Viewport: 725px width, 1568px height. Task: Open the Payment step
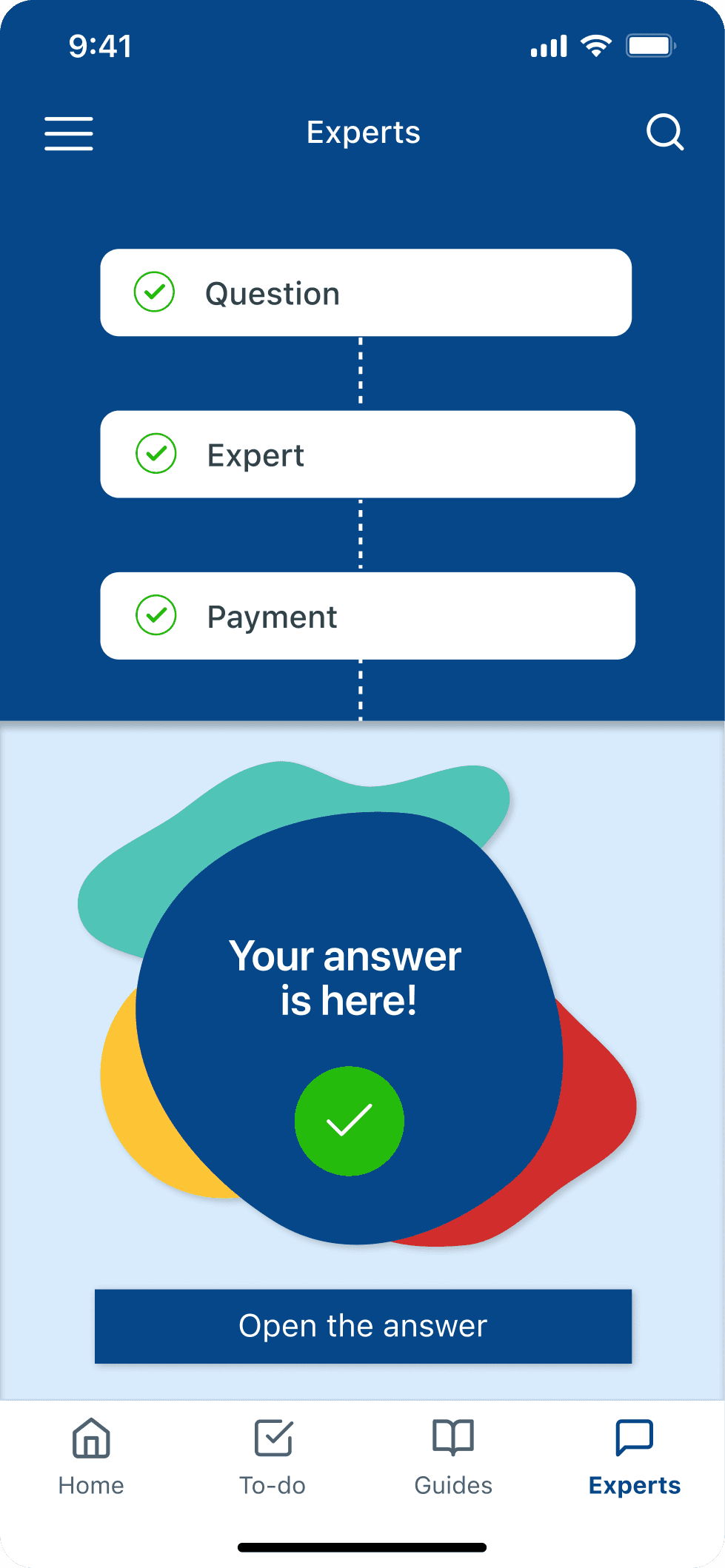(x=367, y=616)
